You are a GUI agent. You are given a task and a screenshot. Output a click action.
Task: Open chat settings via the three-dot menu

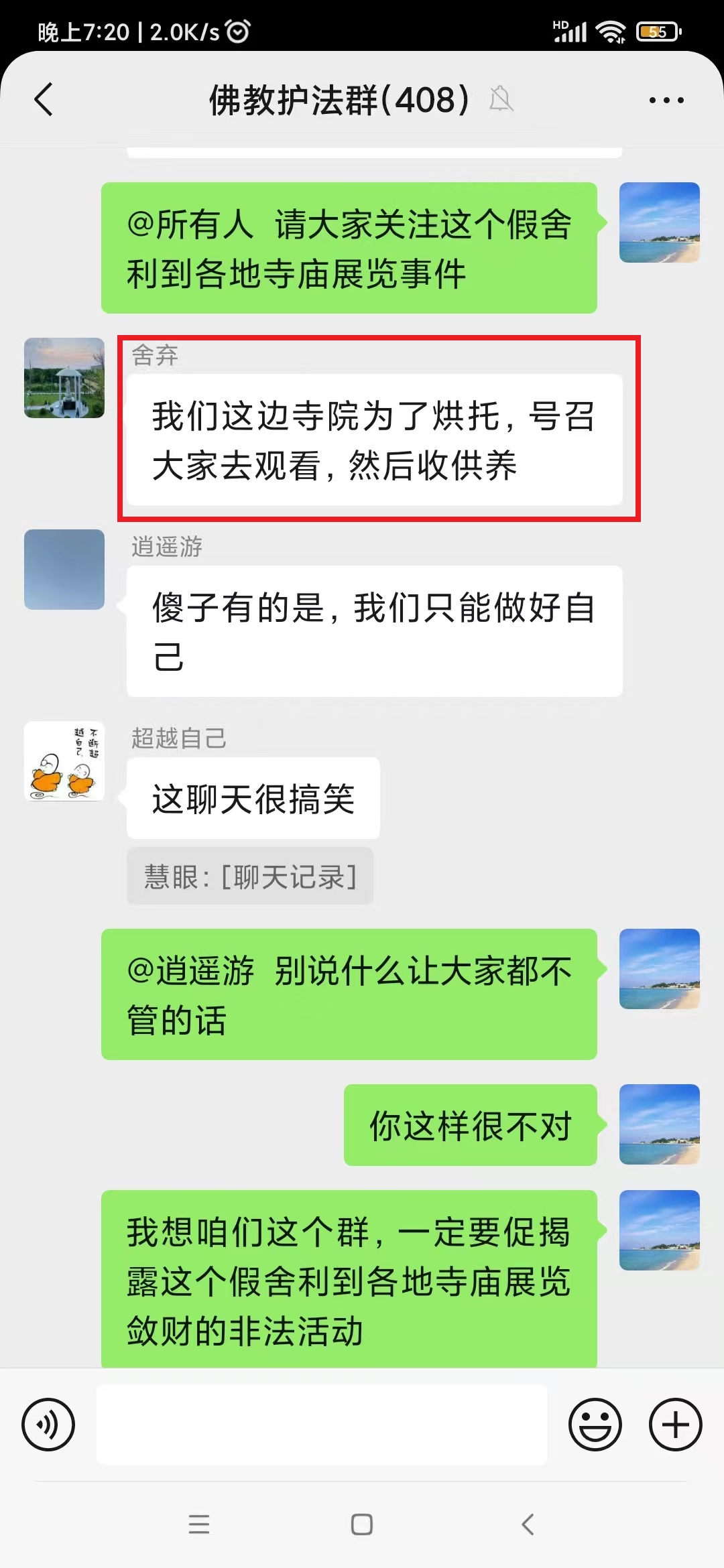click(x=666, y=99)
